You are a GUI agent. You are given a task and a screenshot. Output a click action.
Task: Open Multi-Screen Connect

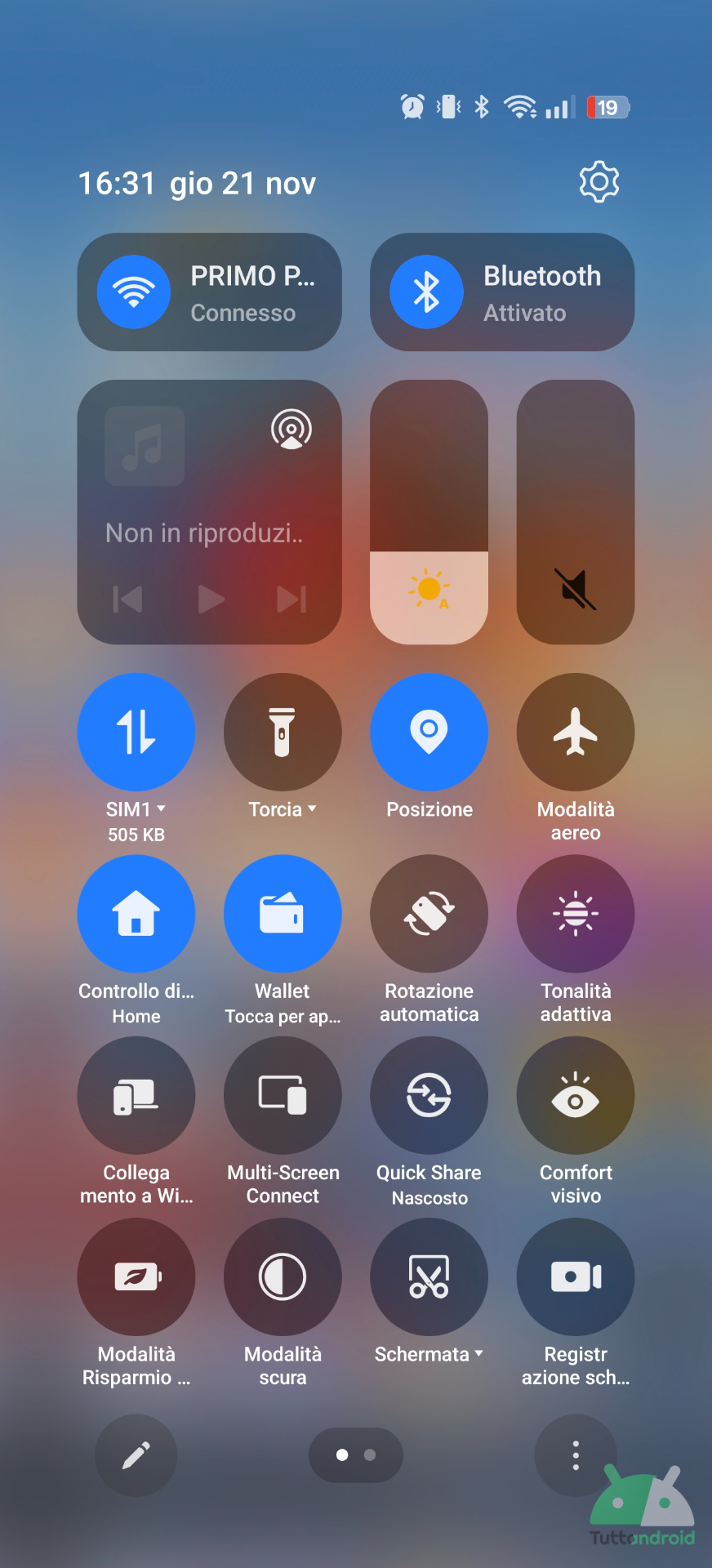point(283,1095)
